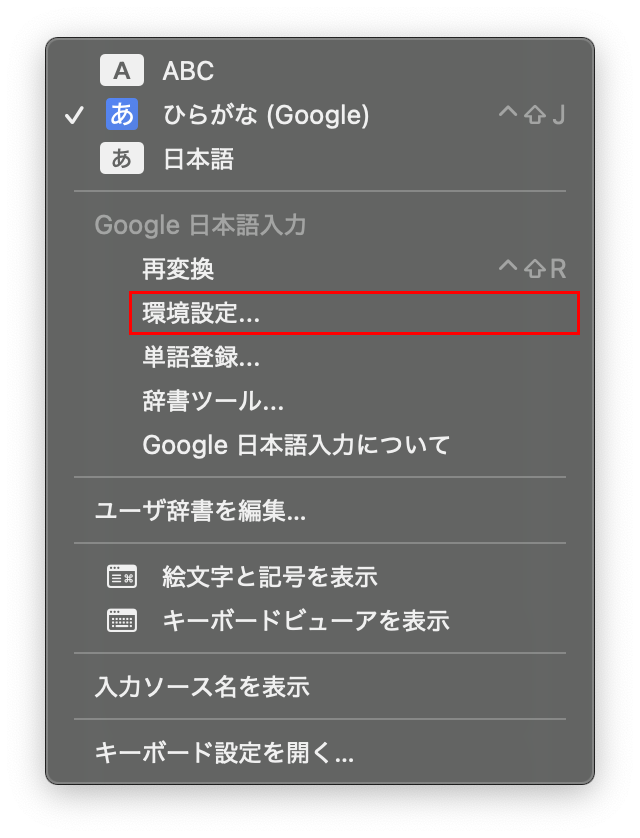Image resolution: width=640 pixels, height=838 pixels.
Task: Launch 辞書ツール... dictionary tool
Action: 213,401
